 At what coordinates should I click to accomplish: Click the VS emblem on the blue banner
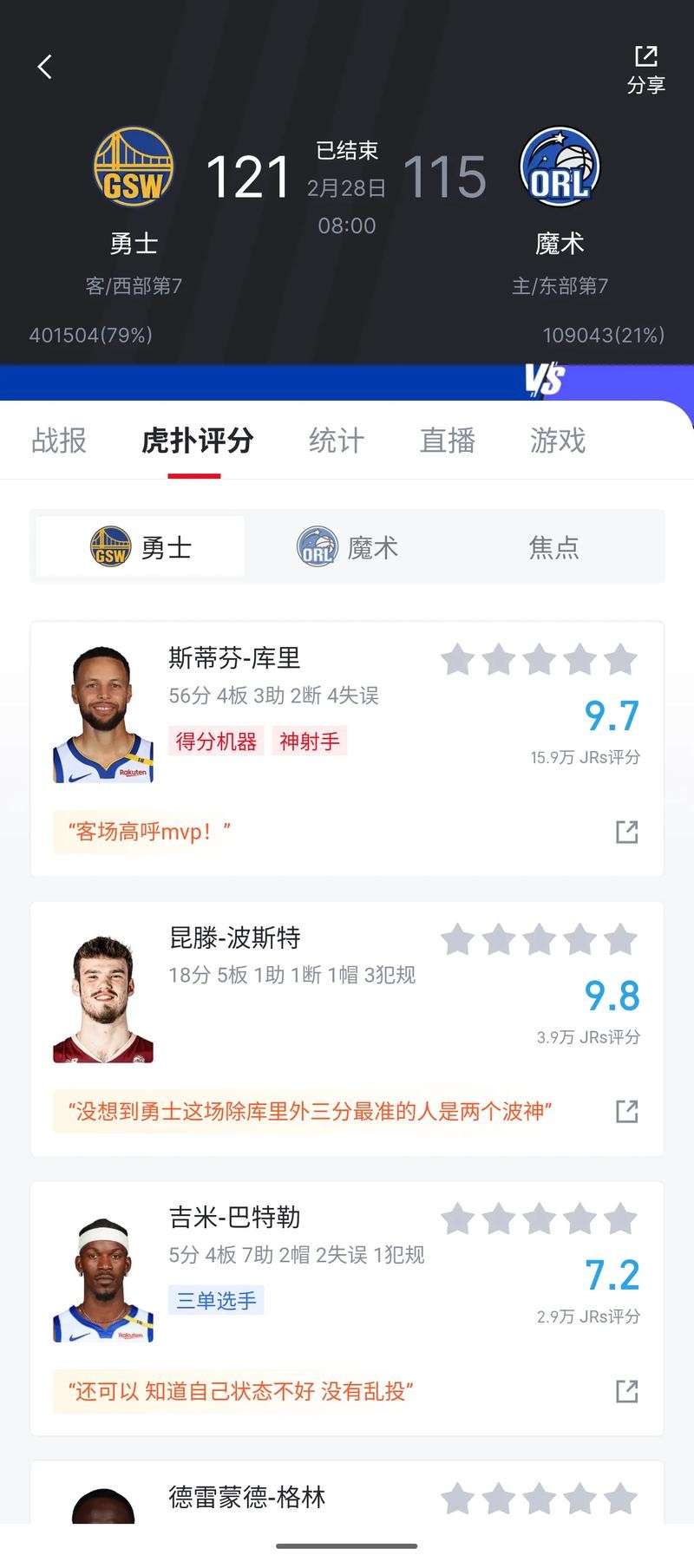click(x=544, y=377)
